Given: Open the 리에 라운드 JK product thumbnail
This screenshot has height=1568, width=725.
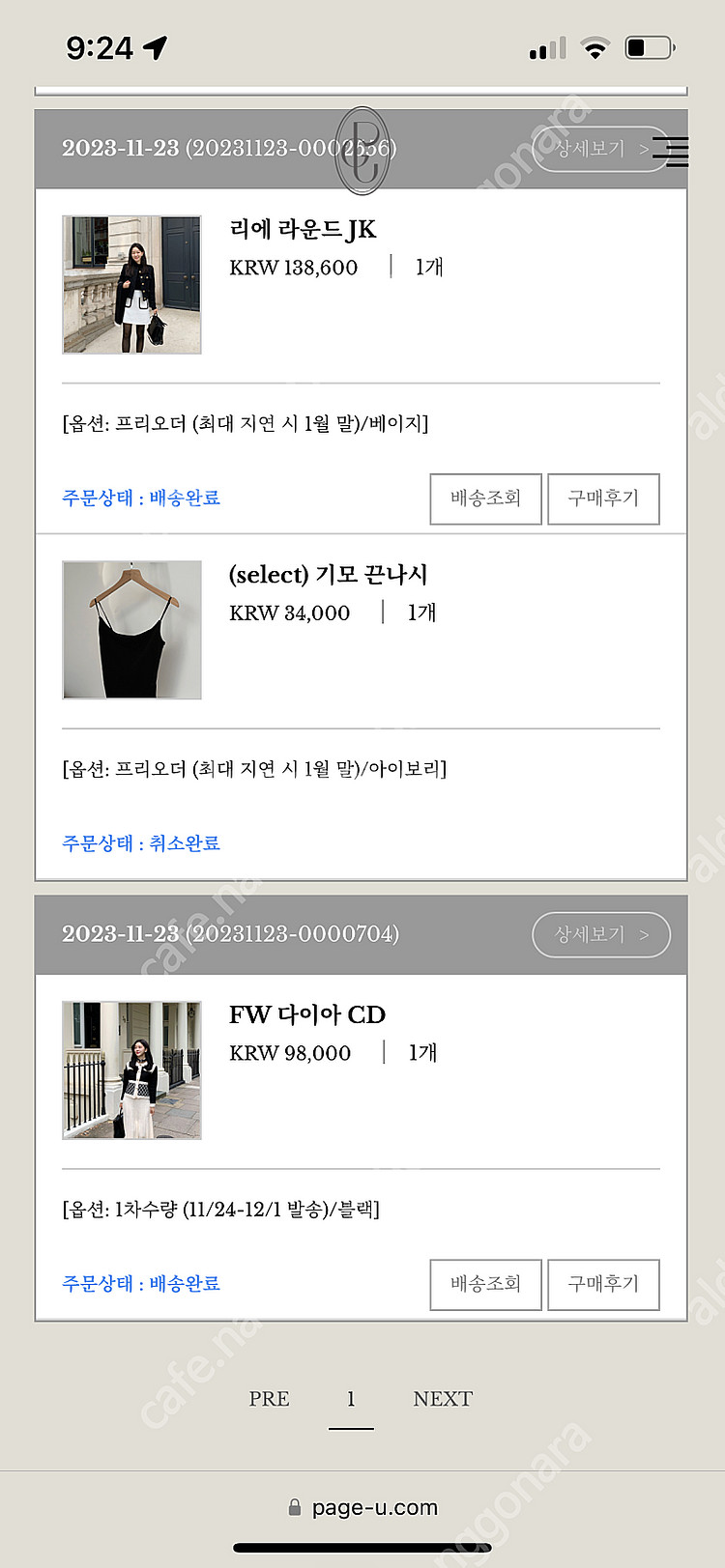Looking at the screenshot, I should coord(131,285).
